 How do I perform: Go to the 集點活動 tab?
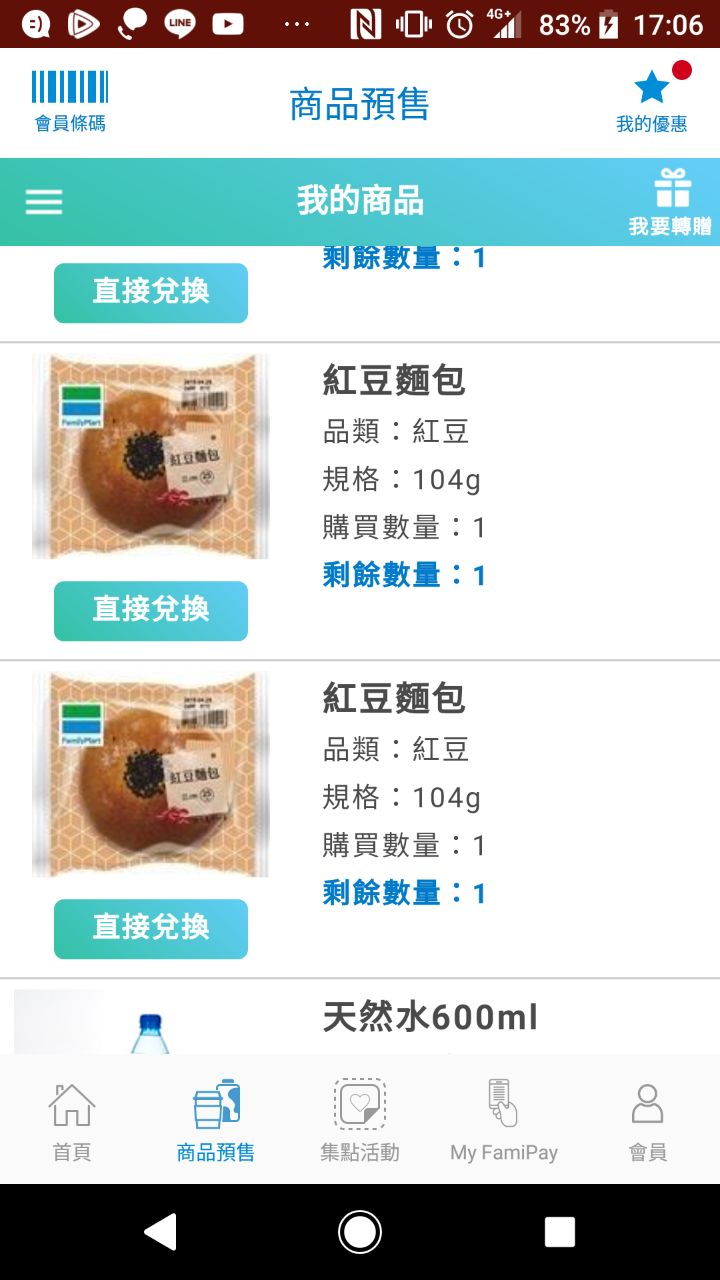pos(360,1120)
